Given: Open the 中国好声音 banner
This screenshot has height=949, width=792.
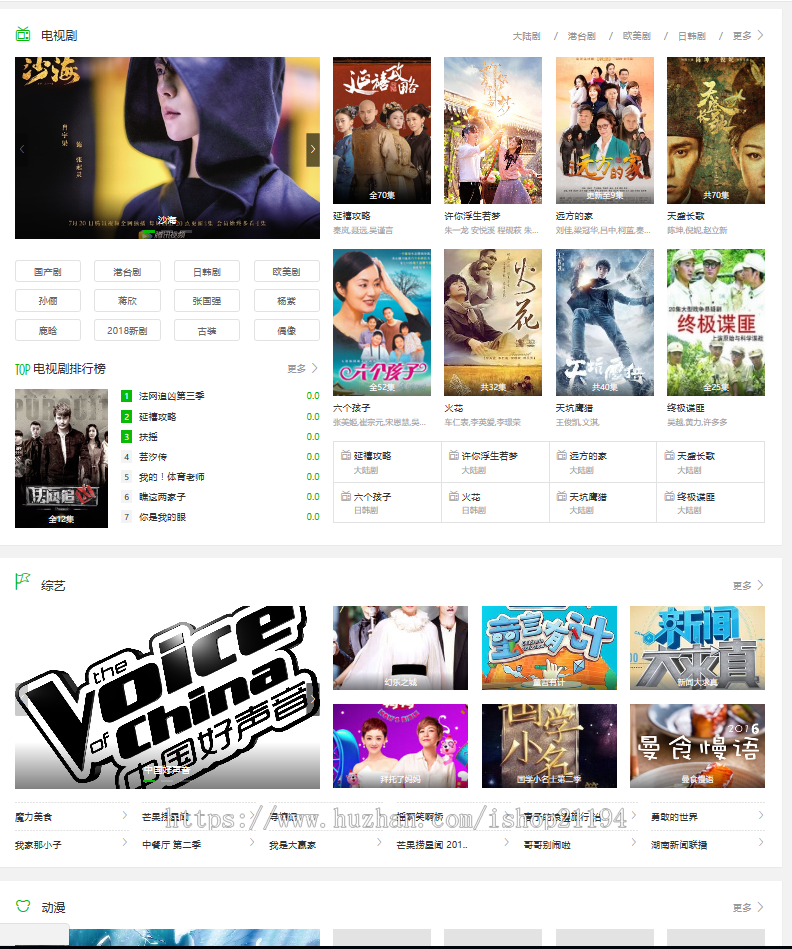Looking at the screenshot, I should (167, 697).
